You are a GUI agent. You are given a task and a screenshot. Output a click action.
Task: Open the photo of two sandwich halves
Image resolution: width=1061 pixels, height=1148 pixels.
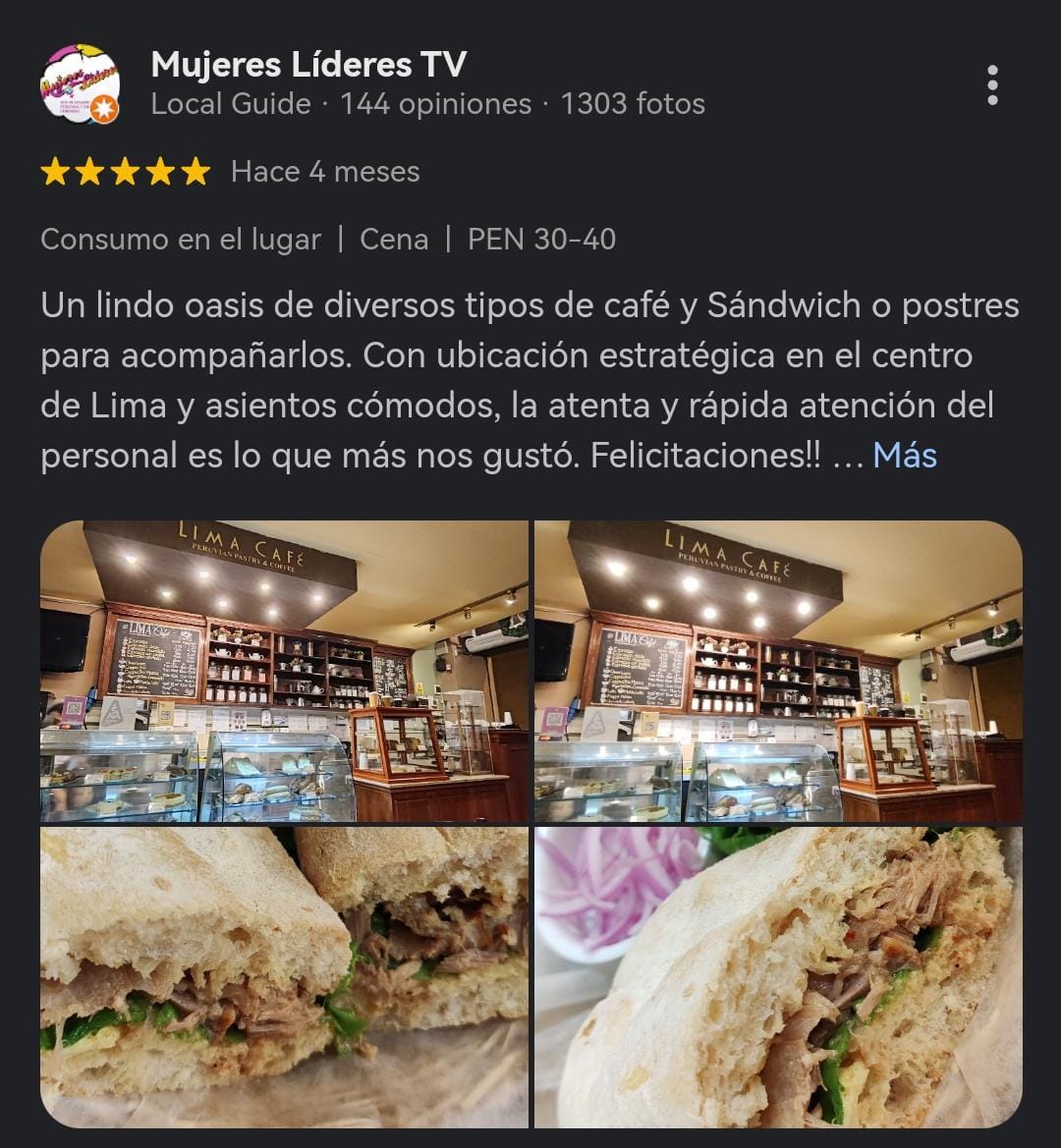pyautogui.click(x=284, y=976)
